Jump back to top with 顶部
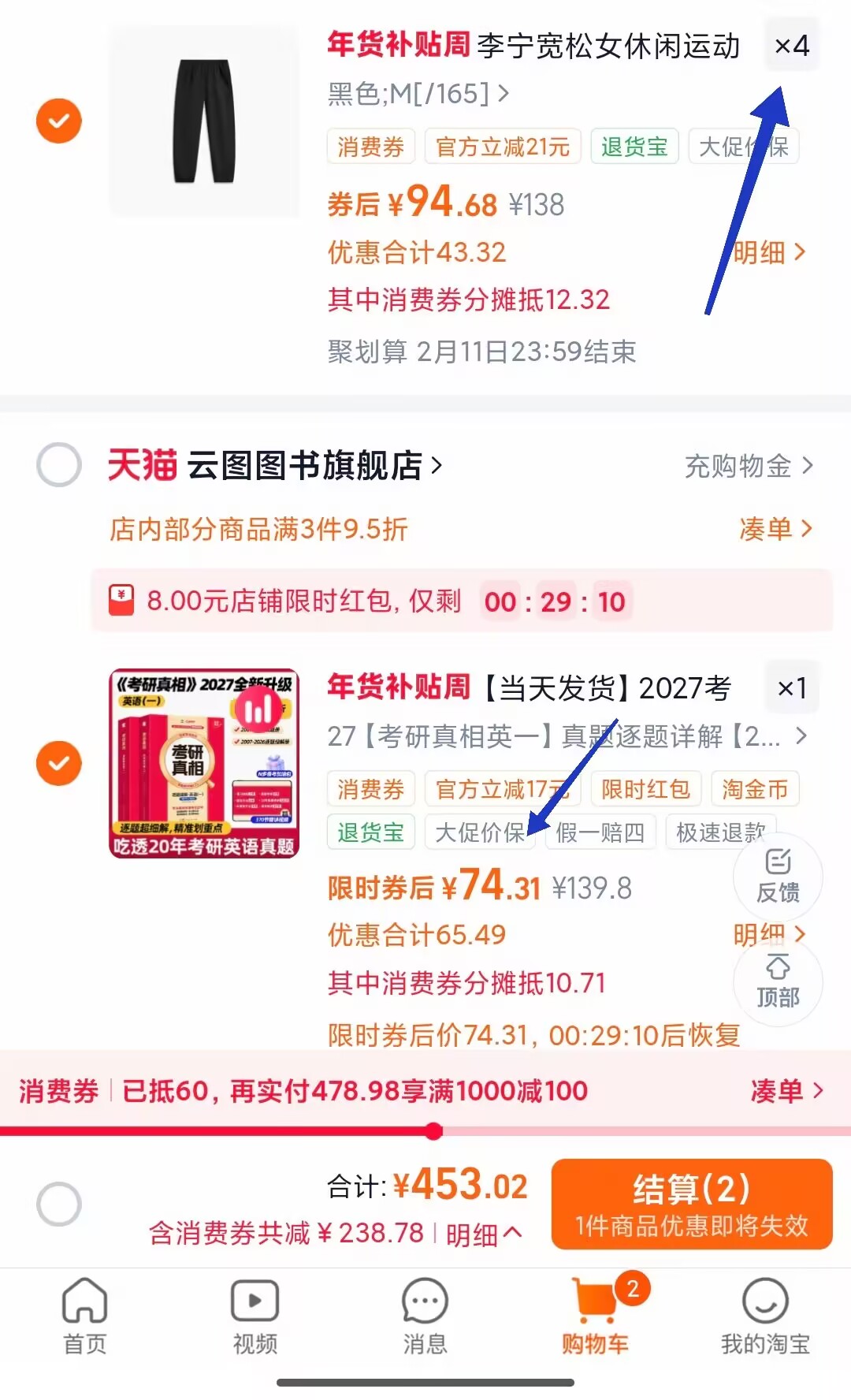851x1400 pixels. tap(778, 981)
